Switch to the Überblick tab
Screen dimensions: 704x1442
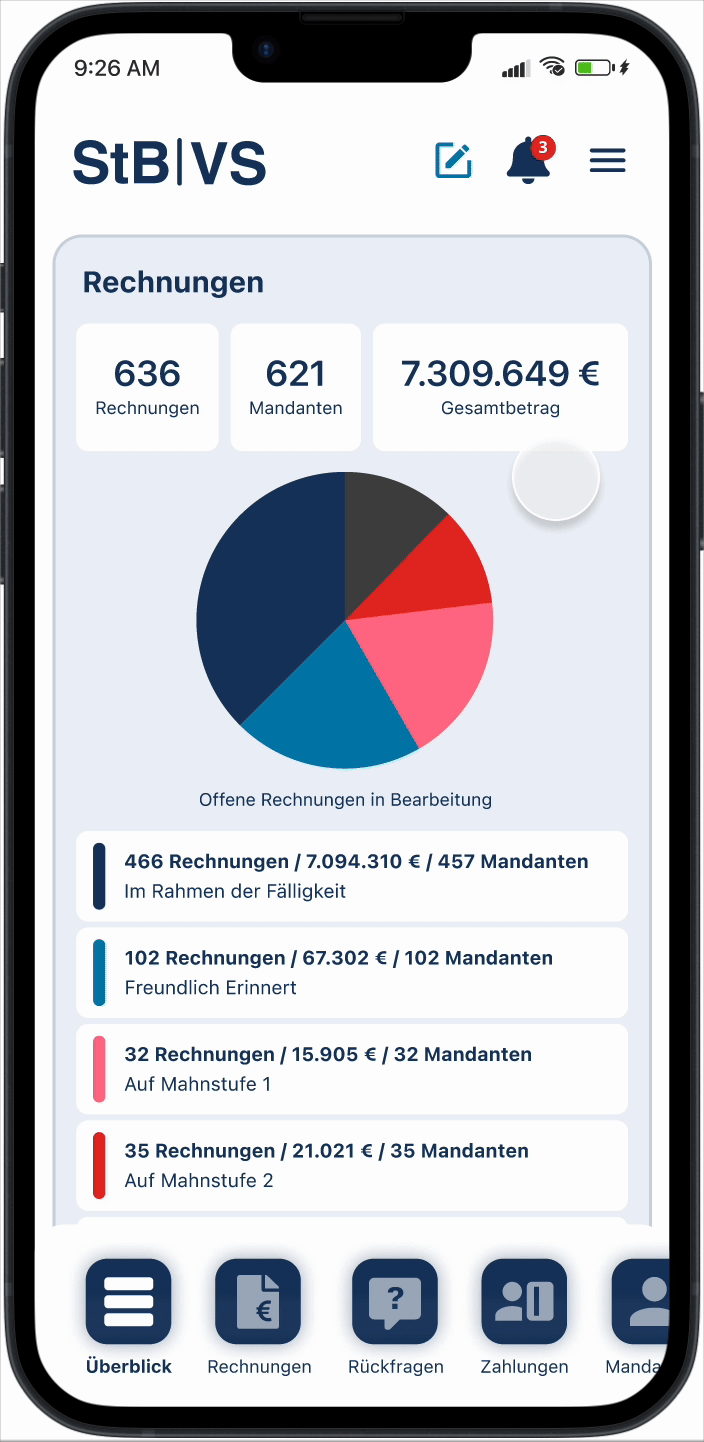[128, 1302]
